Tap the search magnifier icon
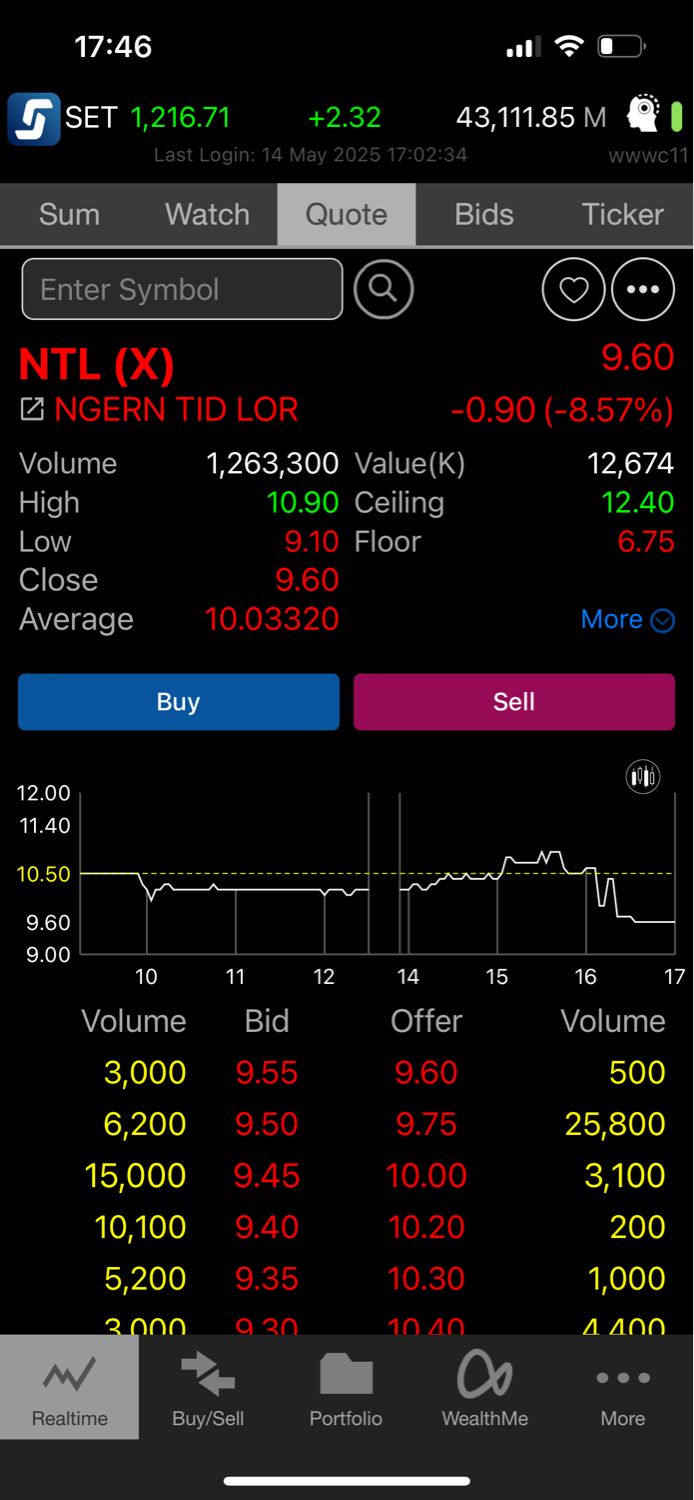This screenshot has width=694, height=1500. (x=383, y=289)
